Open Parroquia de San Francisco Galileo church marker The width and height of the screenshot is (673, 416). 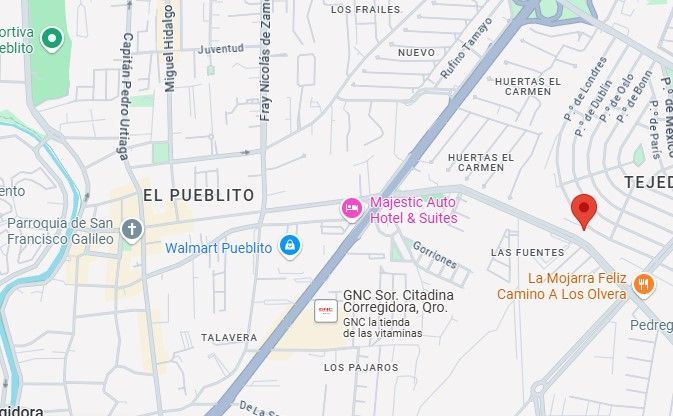132,231
